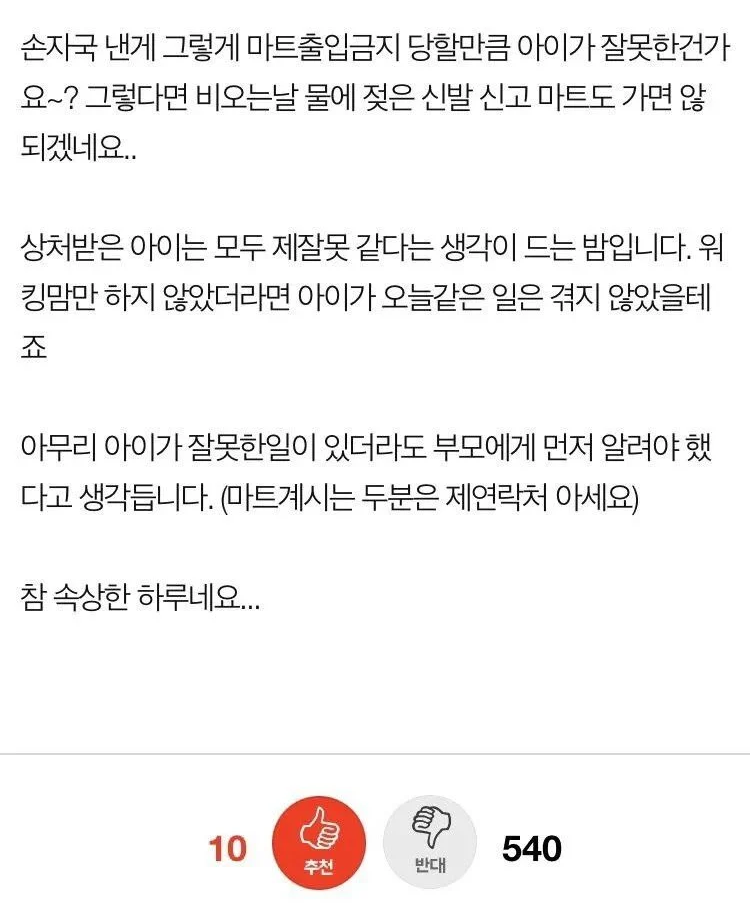The height and width of the screenshot is (918, 750).
Task: Tap the red 추천 thumbs-up button
Action: click(x=318, y=849)
